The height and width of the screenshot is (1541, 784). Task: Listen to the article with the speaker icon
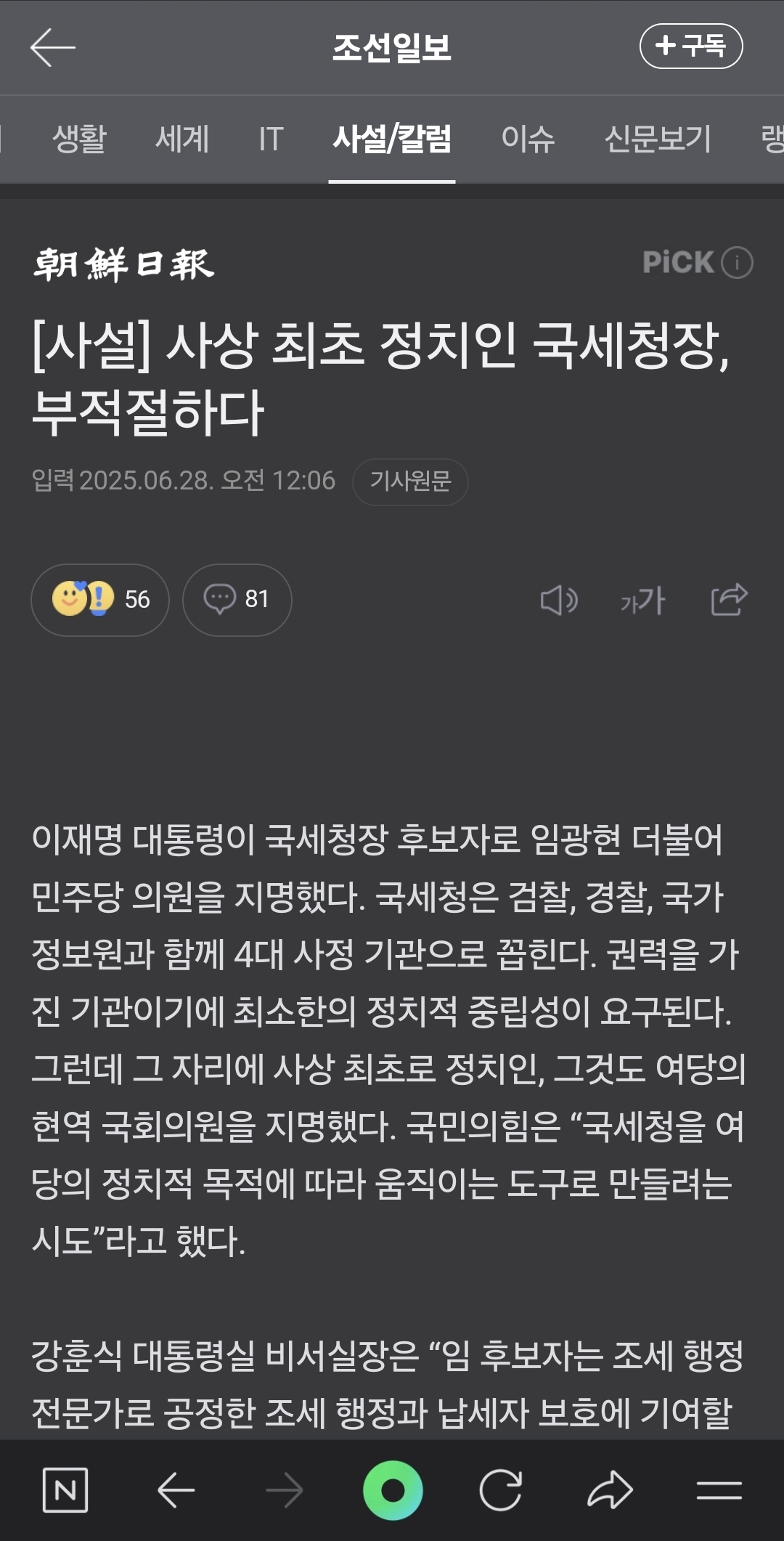pyautogui.click(x=558, y=601)
